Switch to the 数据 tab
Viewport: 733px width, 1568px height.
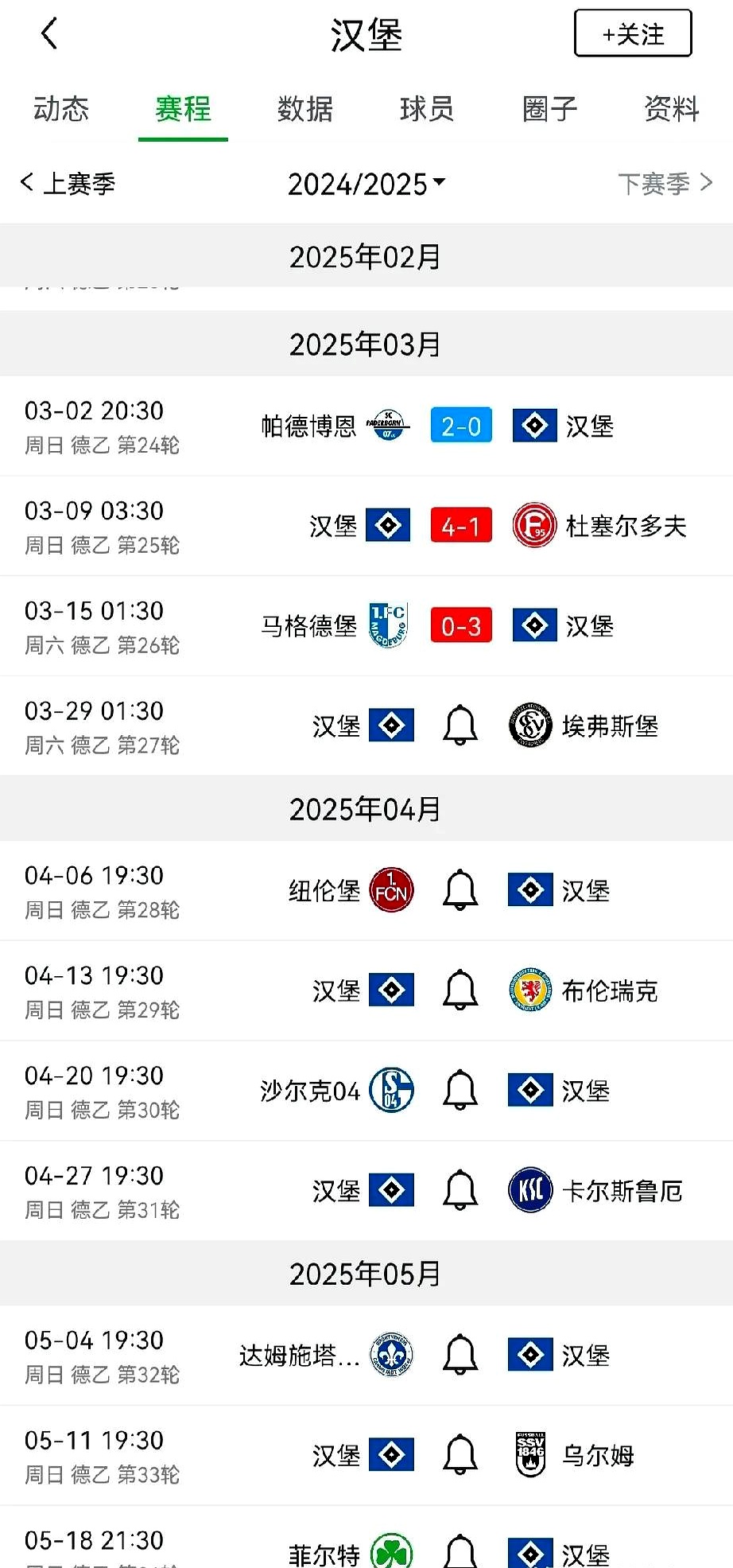[304, 110]
